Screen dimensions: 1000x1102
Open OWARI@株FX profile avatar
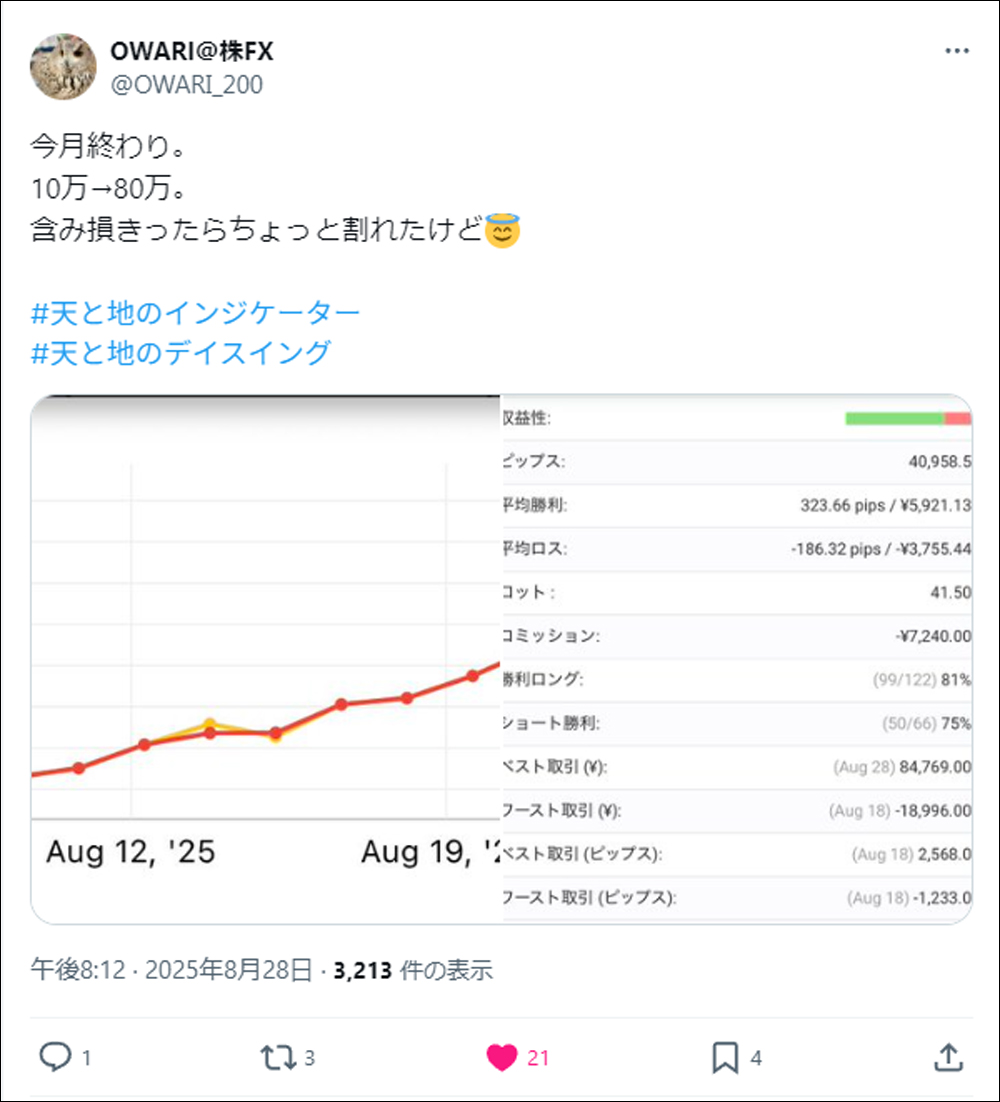point(64,66)
